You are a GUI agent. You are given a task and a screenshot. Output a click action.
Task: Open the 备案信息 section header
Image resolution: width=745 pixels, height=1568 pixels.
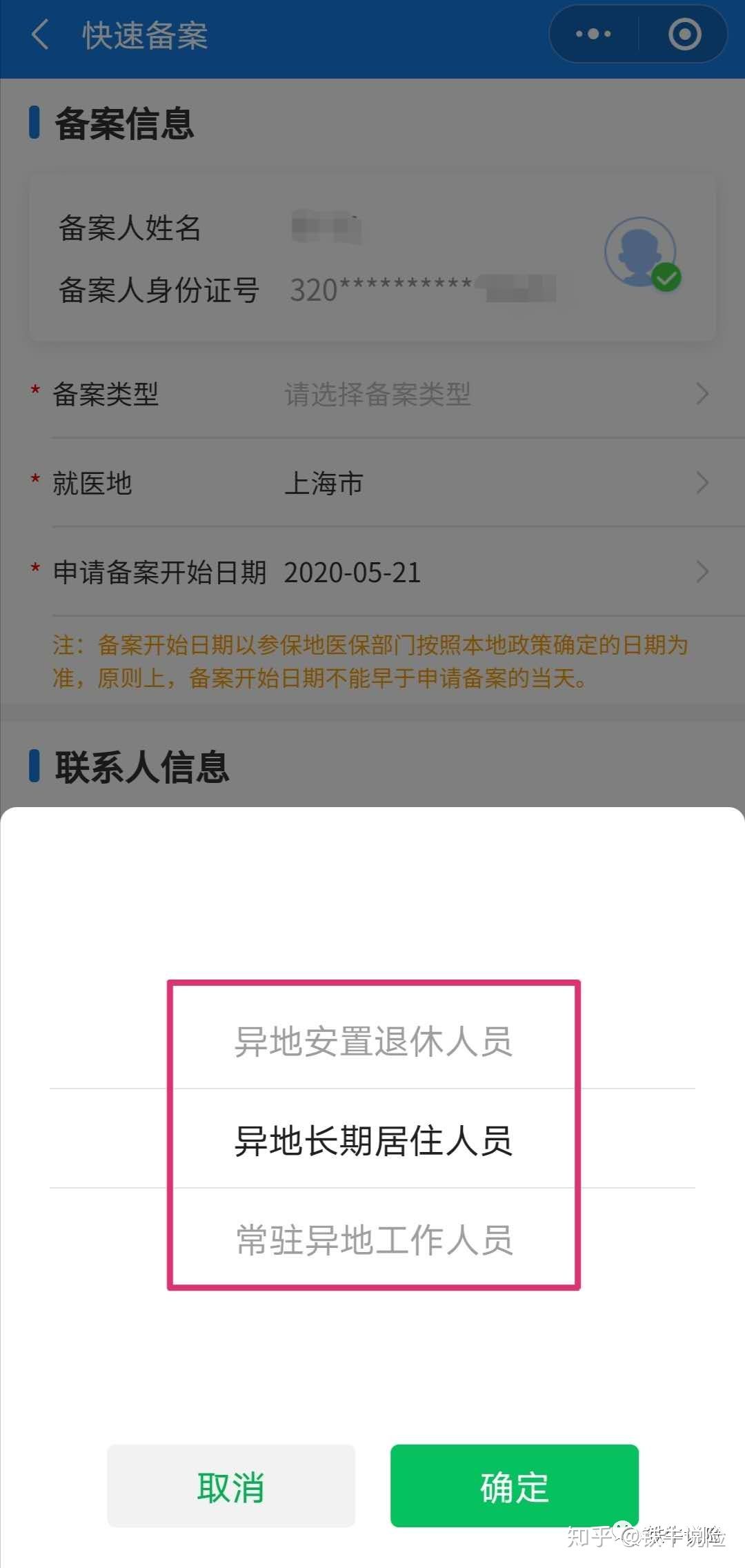point(124,124)
